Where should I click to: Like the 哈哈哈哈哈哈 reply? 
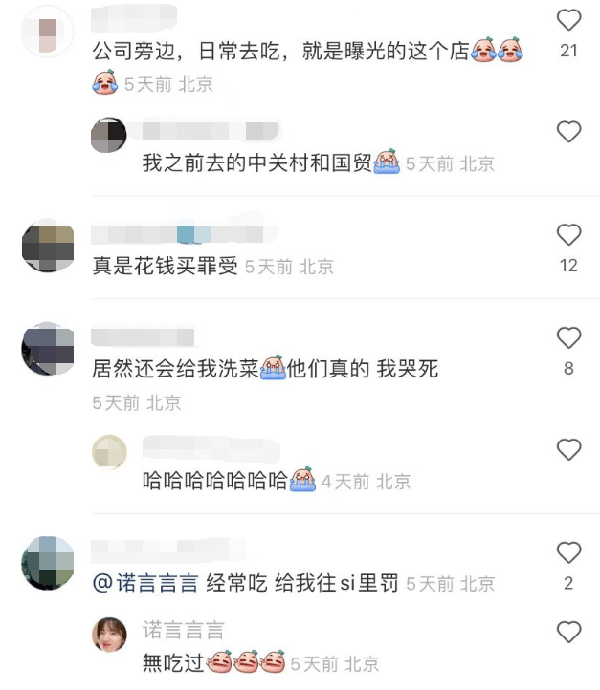pos(568,450)
